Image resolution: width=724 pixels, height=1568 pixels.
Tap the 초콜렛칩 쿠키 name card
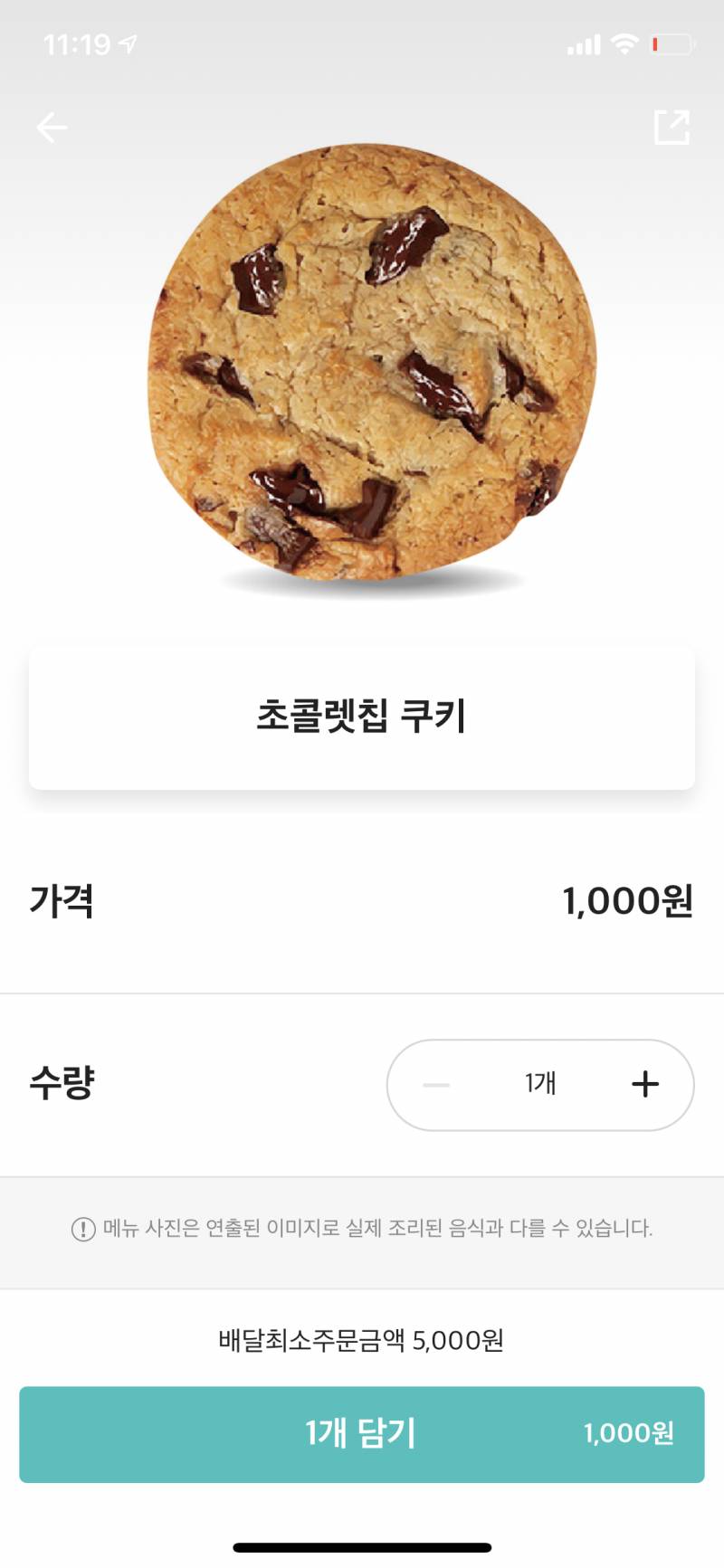362,717
